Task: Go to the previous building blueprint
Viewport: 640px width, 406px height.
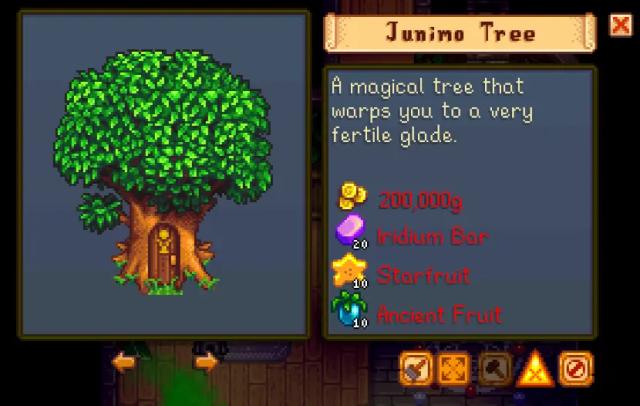Action: tap(124, 361)
